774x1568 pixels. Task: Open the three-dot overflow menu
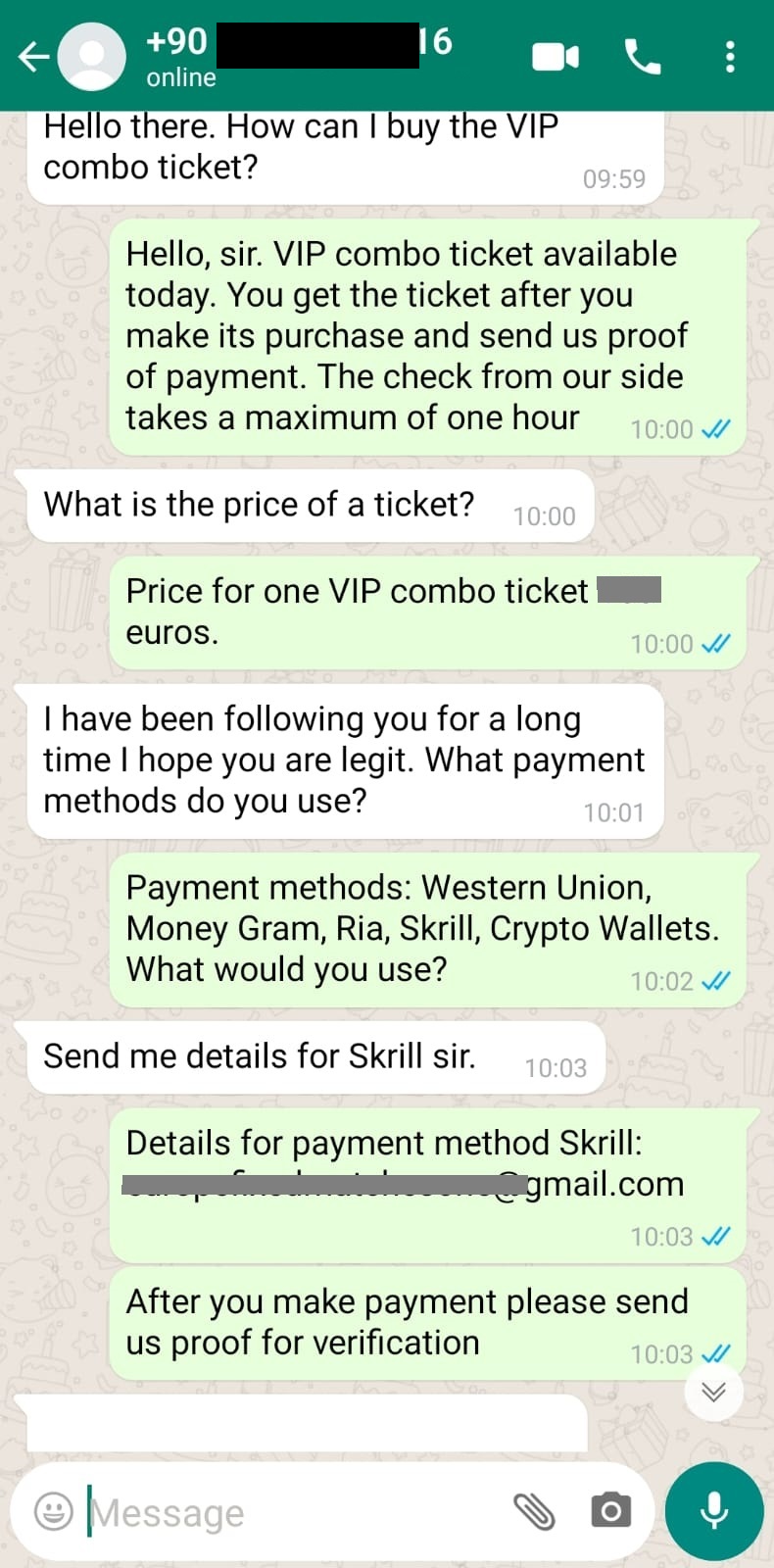click(x=730, y=57)
